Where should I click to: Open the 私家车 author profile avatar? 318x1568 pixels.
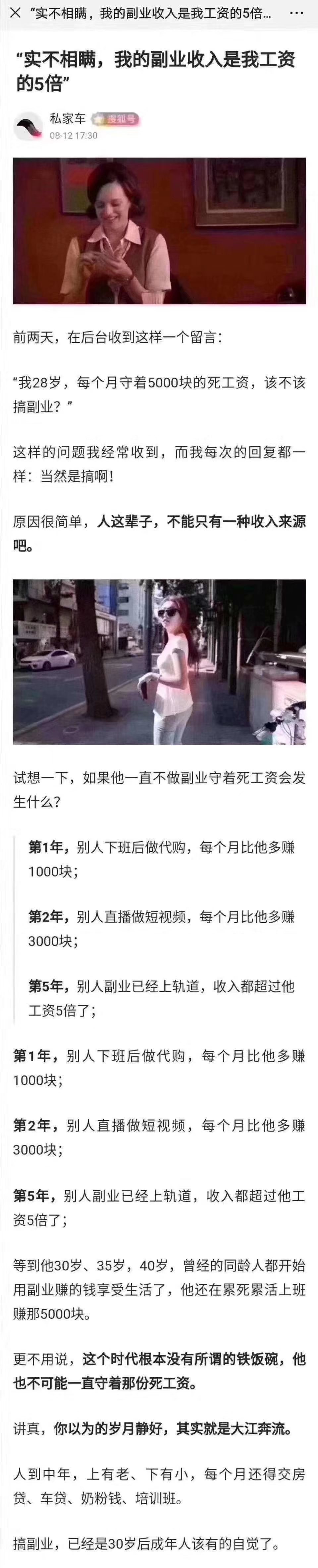click(28, 126)
